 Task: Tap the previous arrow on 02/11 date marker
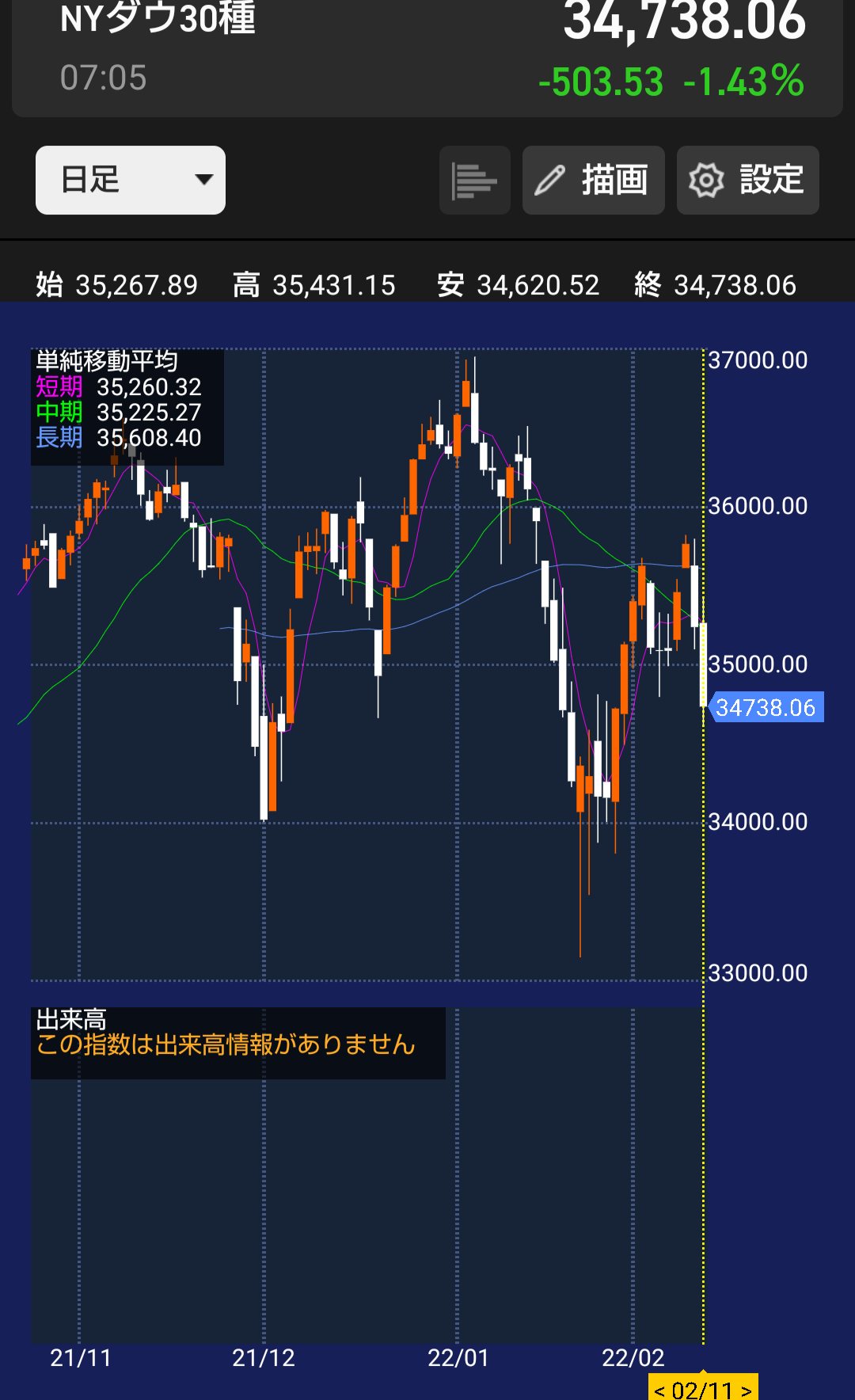pos(660,1390)
